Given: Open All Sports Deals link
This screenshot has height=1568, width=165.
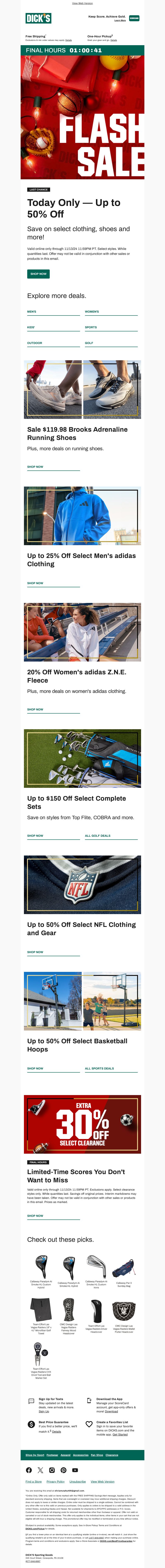Looking at the screenshot, I should tap(99, 1068).
